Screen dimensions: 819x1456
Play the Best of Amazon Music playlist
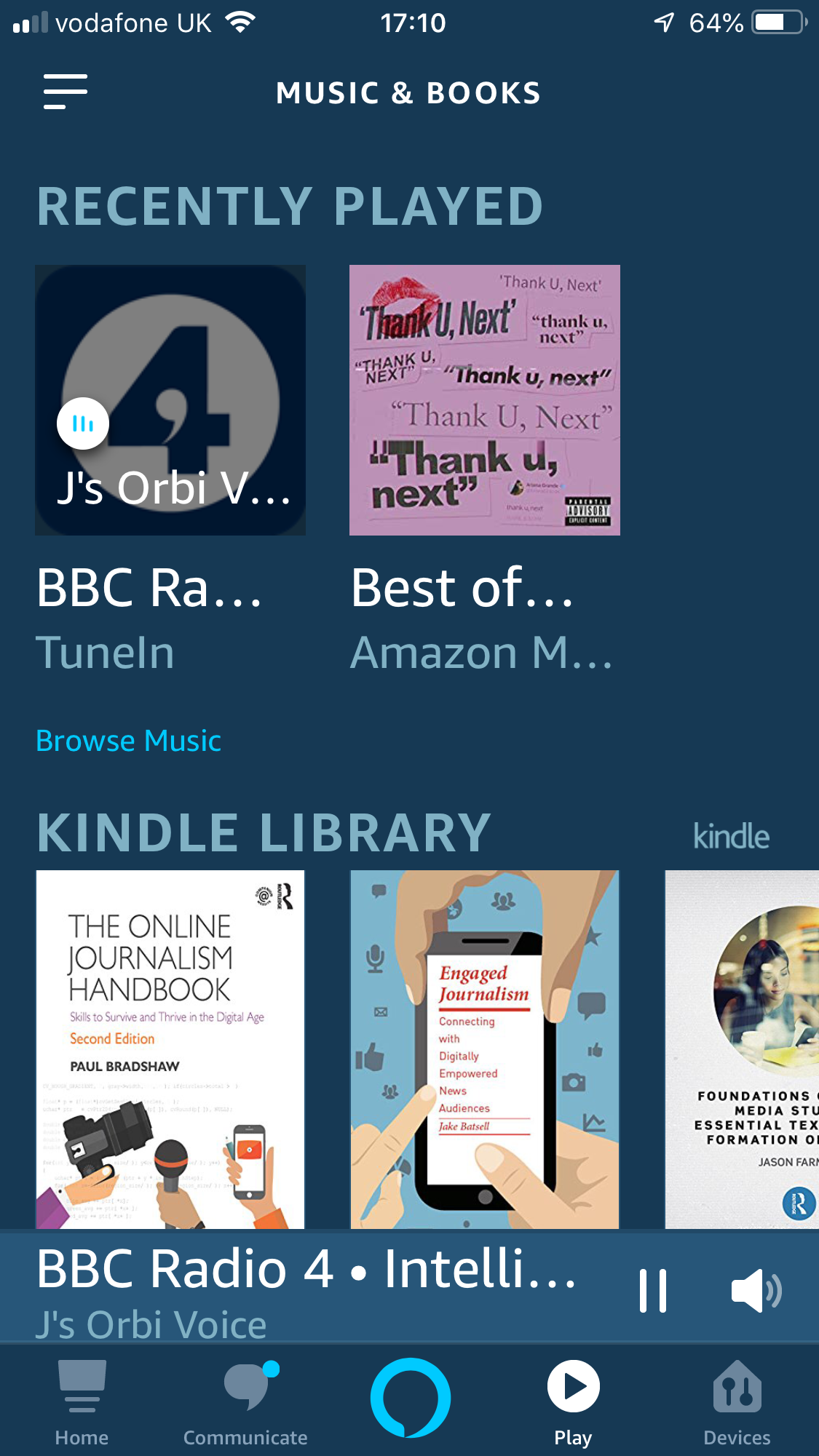[x=484, y=400]
